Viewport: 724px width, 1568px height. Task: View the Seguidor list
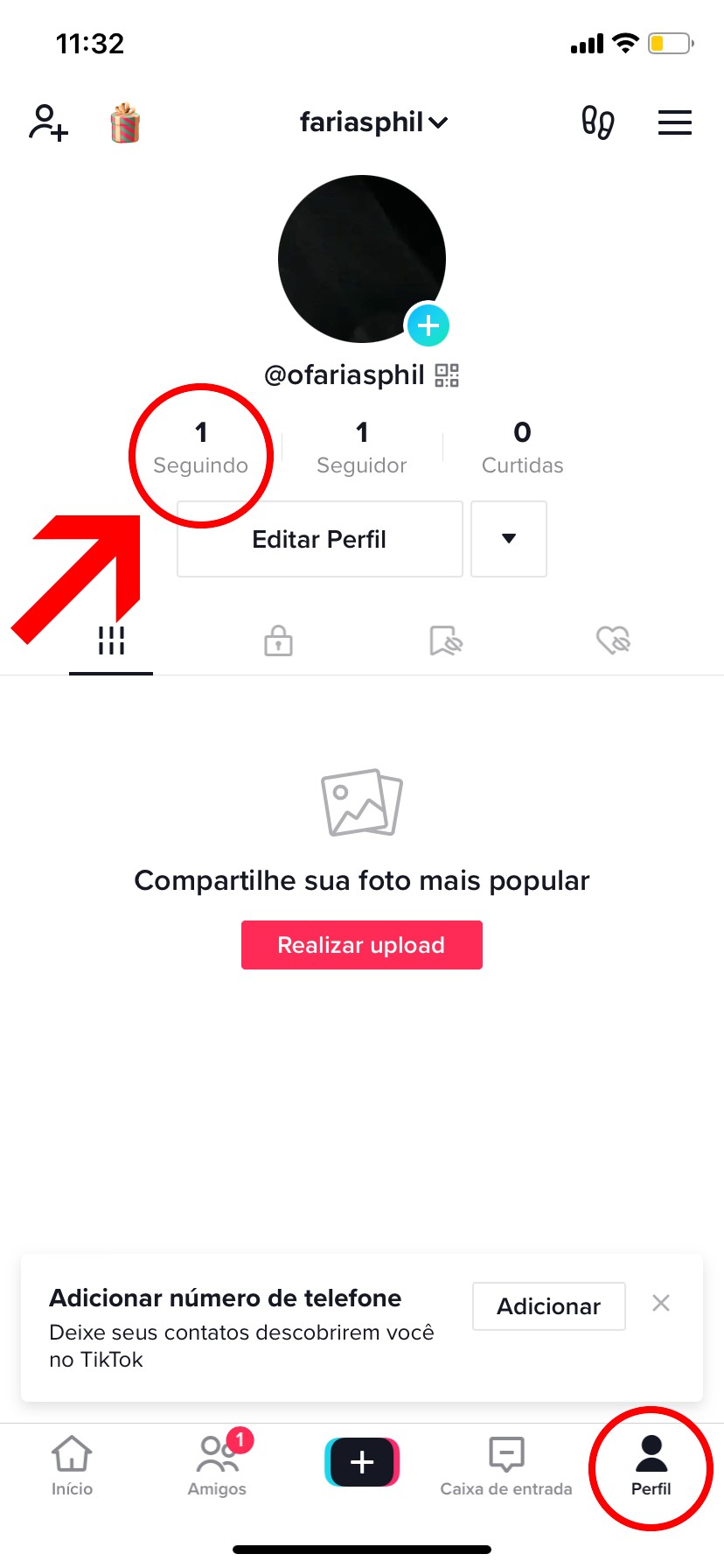[362, 447]
